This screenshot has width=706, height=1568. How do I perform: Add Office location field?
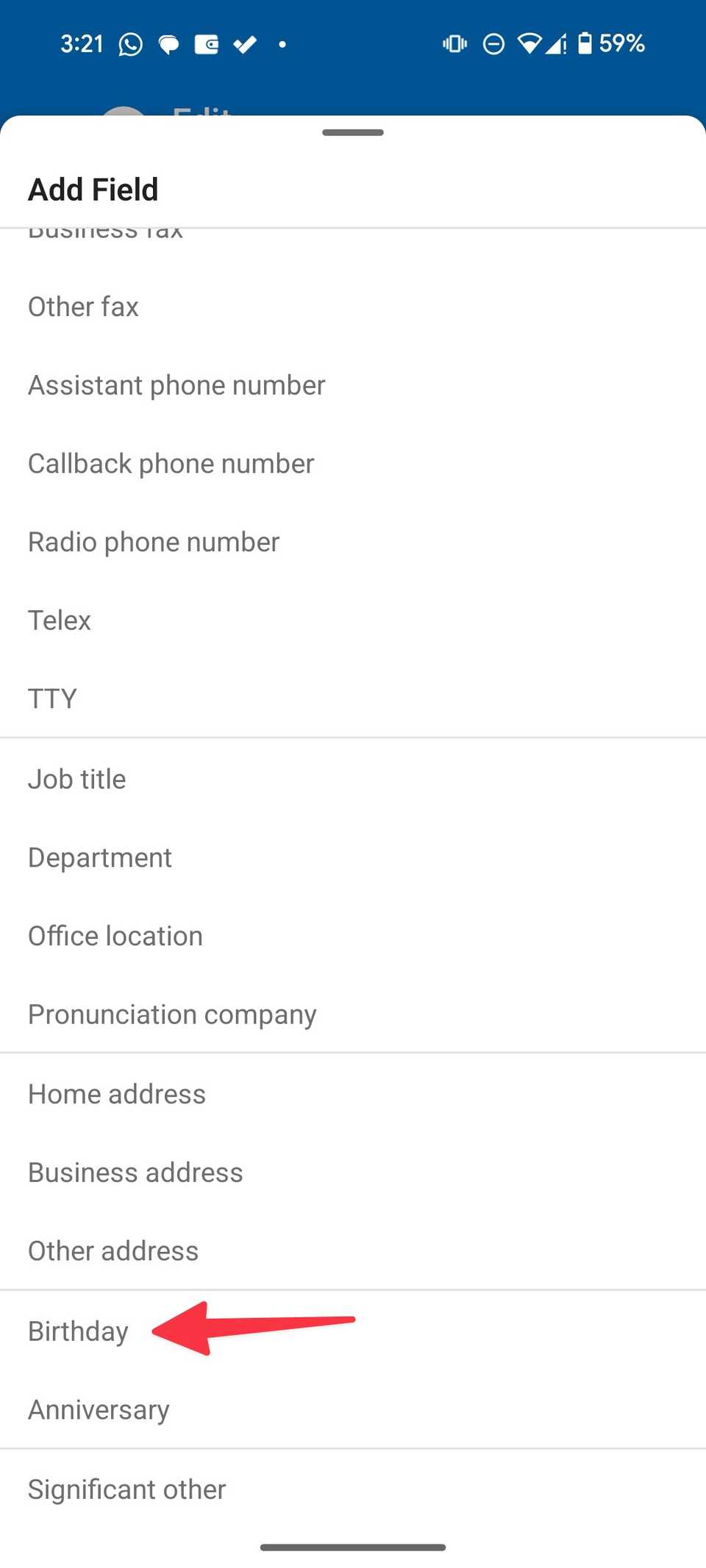(x=115, y=936)
